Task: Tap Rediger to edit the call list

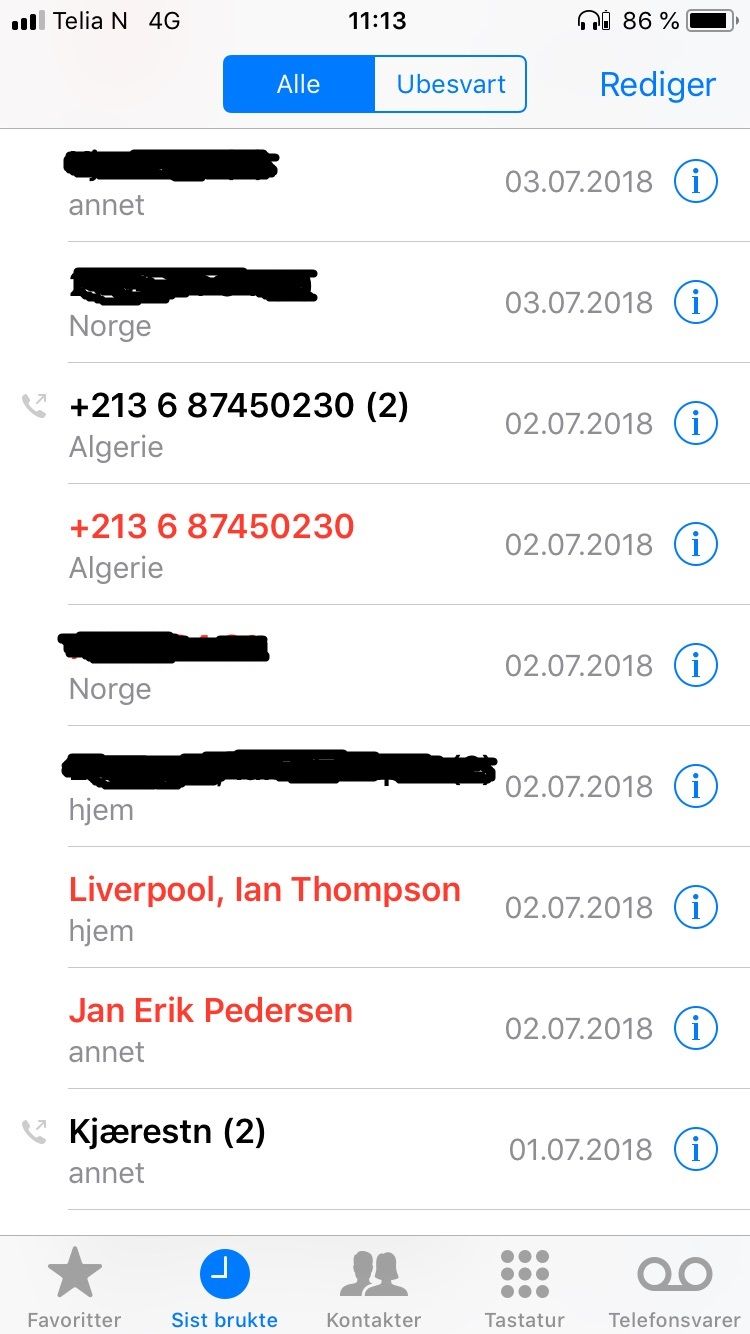Action: tap(657, 85)
